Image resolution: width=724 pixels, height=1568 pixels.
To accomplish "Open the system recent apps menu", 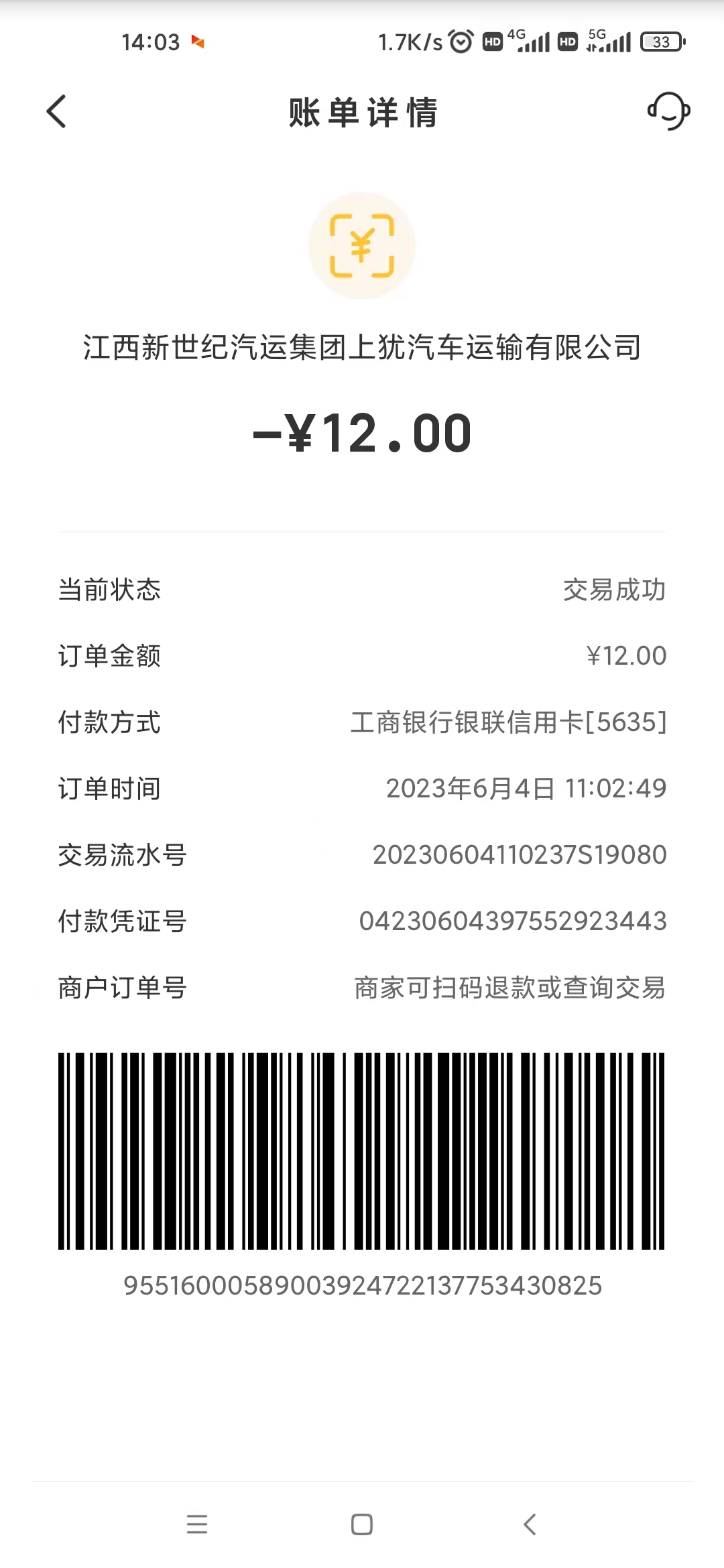I will pos(197,1524).
